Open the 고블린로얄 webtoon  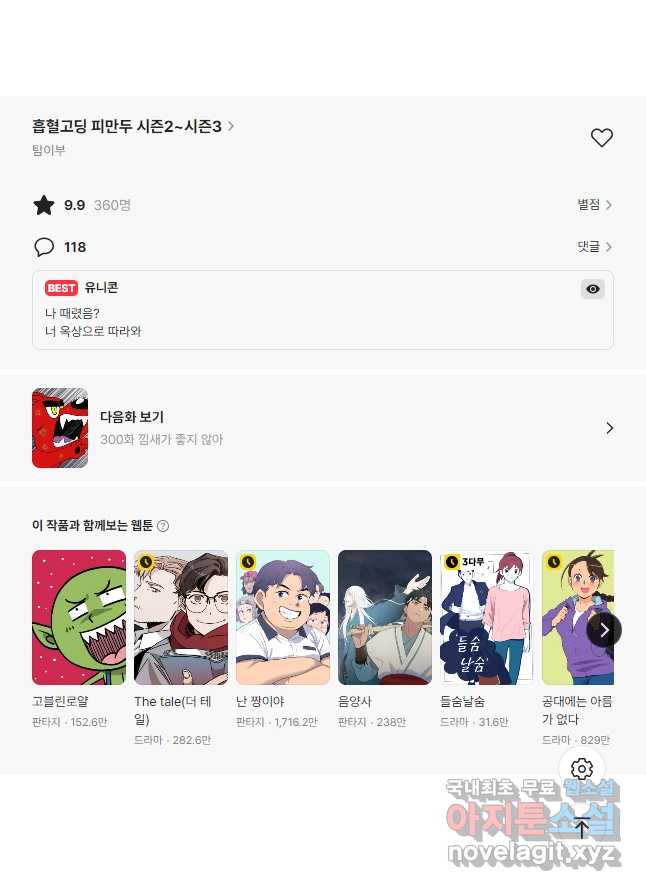(79, 618)
